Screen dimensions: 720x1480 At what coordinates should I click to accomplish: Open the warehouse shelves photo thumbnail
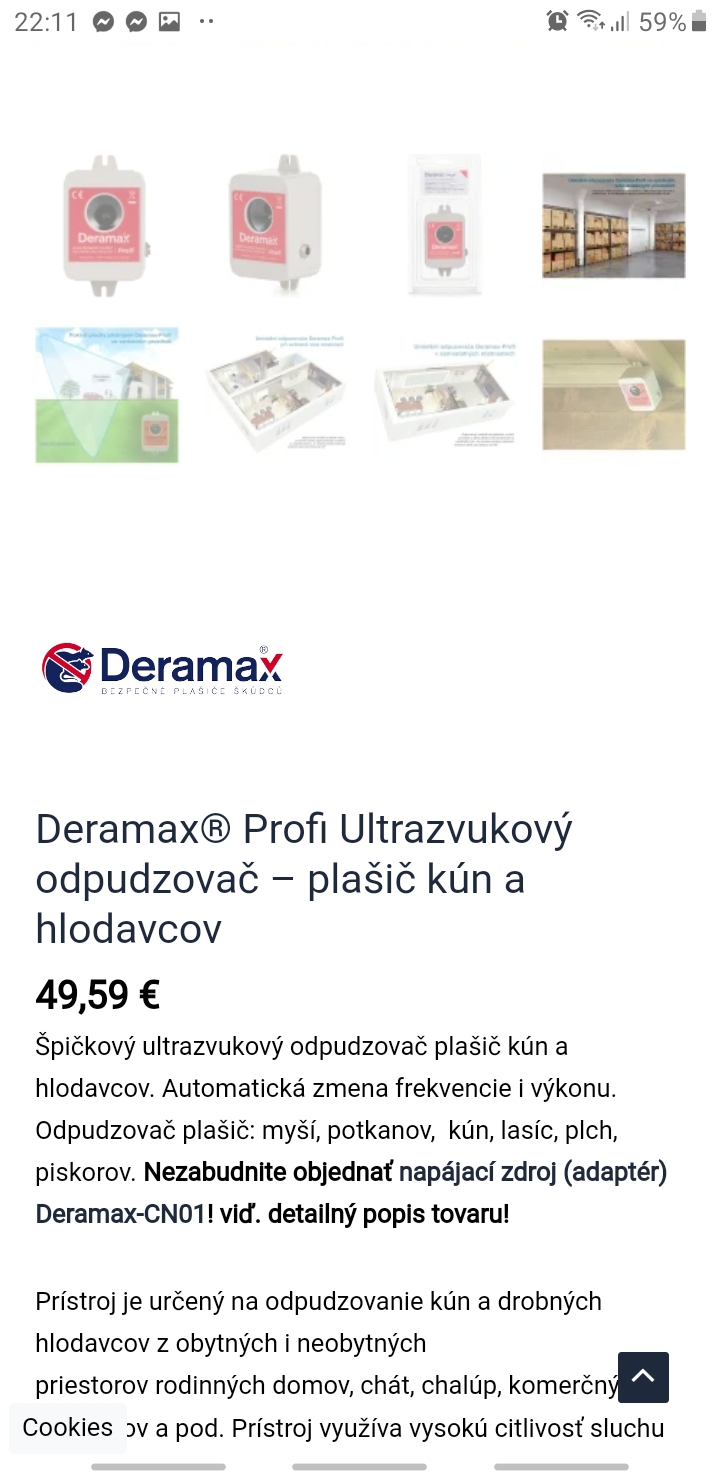coord(614,225)
